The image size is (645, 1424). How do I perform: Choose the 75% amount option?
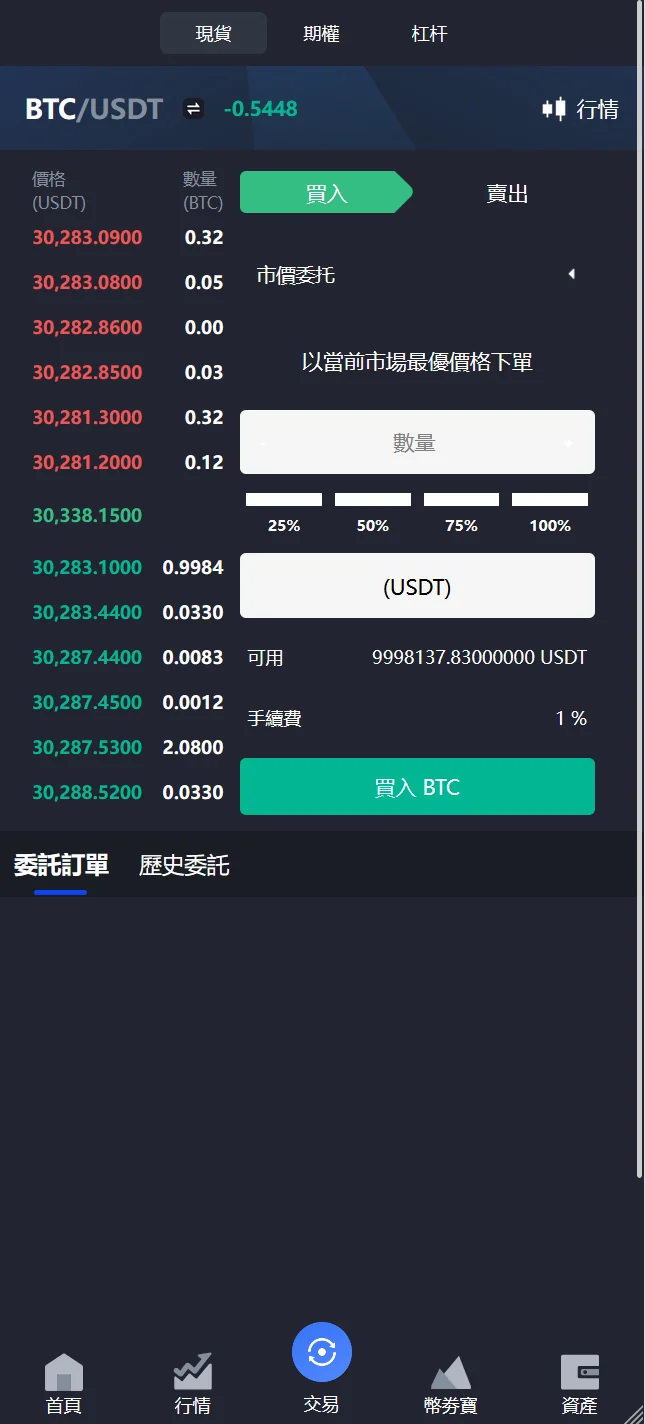click(461, 500)
